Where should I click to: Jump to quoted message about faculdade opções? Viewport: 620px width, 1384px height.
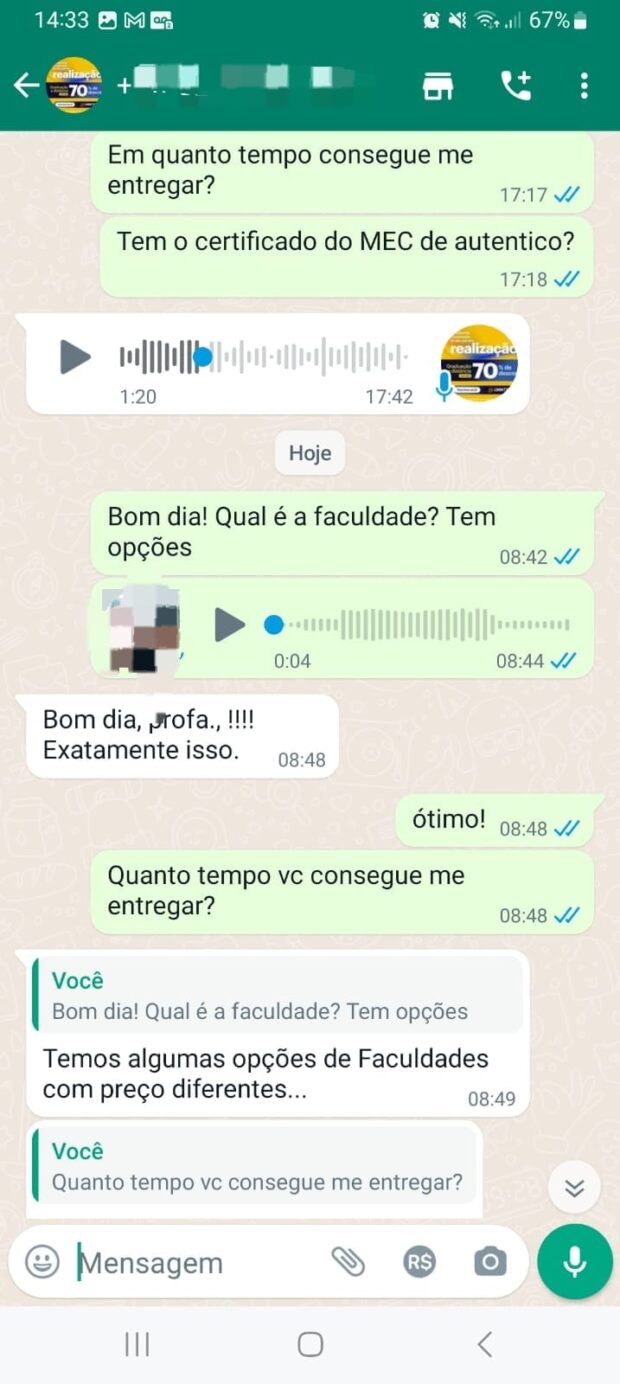tap(276, 996)
